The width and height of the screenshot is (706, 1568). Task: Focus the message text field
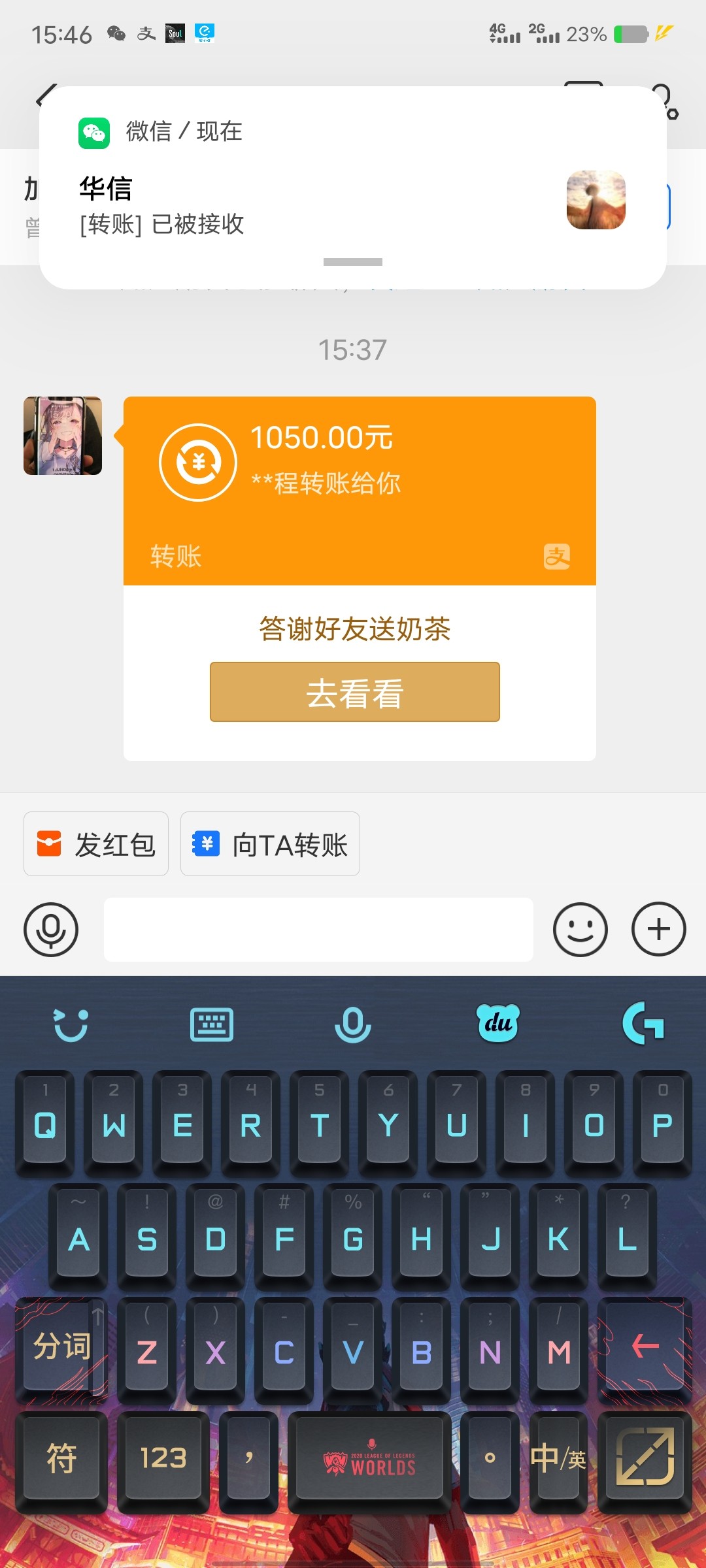[318, 929]
